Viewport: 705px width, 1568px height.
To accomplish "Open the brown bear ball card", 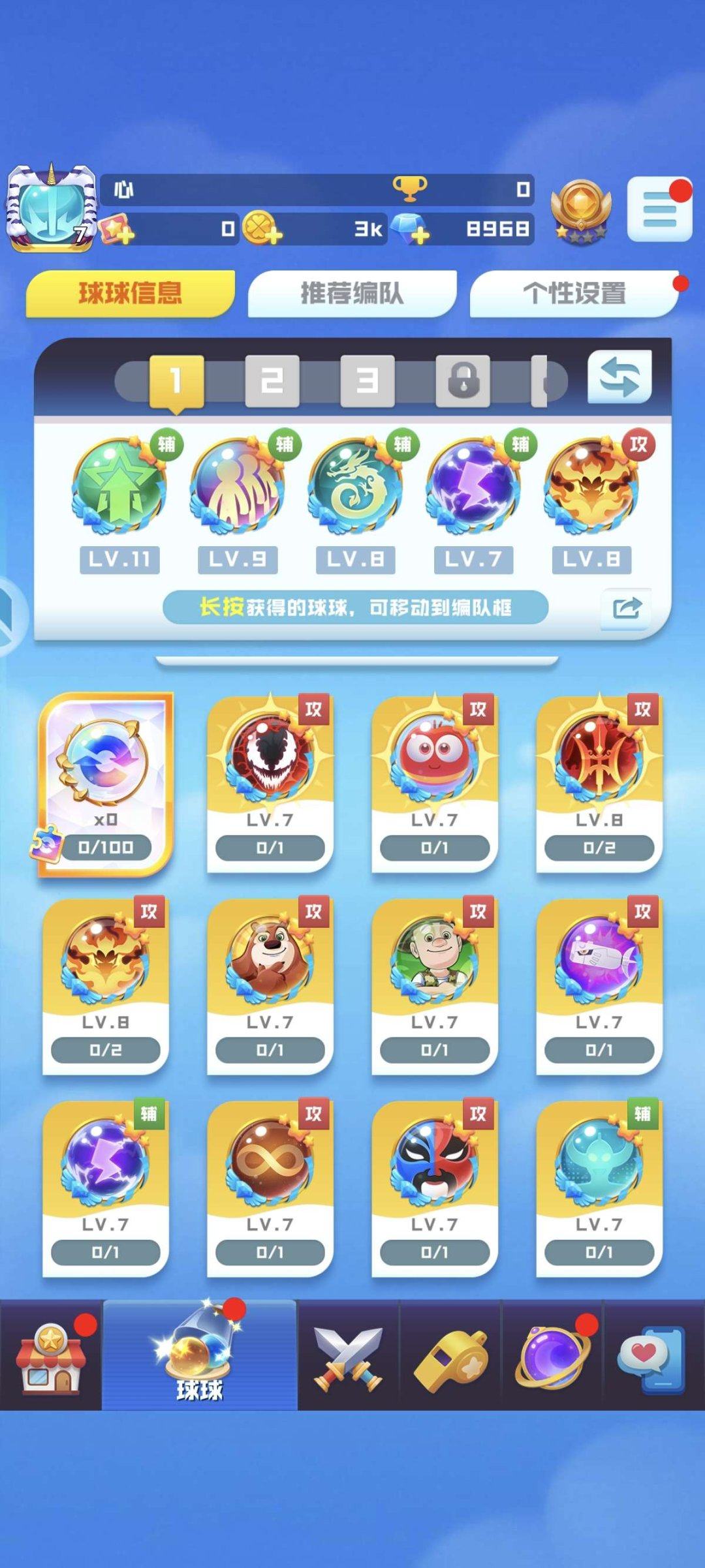I will [270, 985].
